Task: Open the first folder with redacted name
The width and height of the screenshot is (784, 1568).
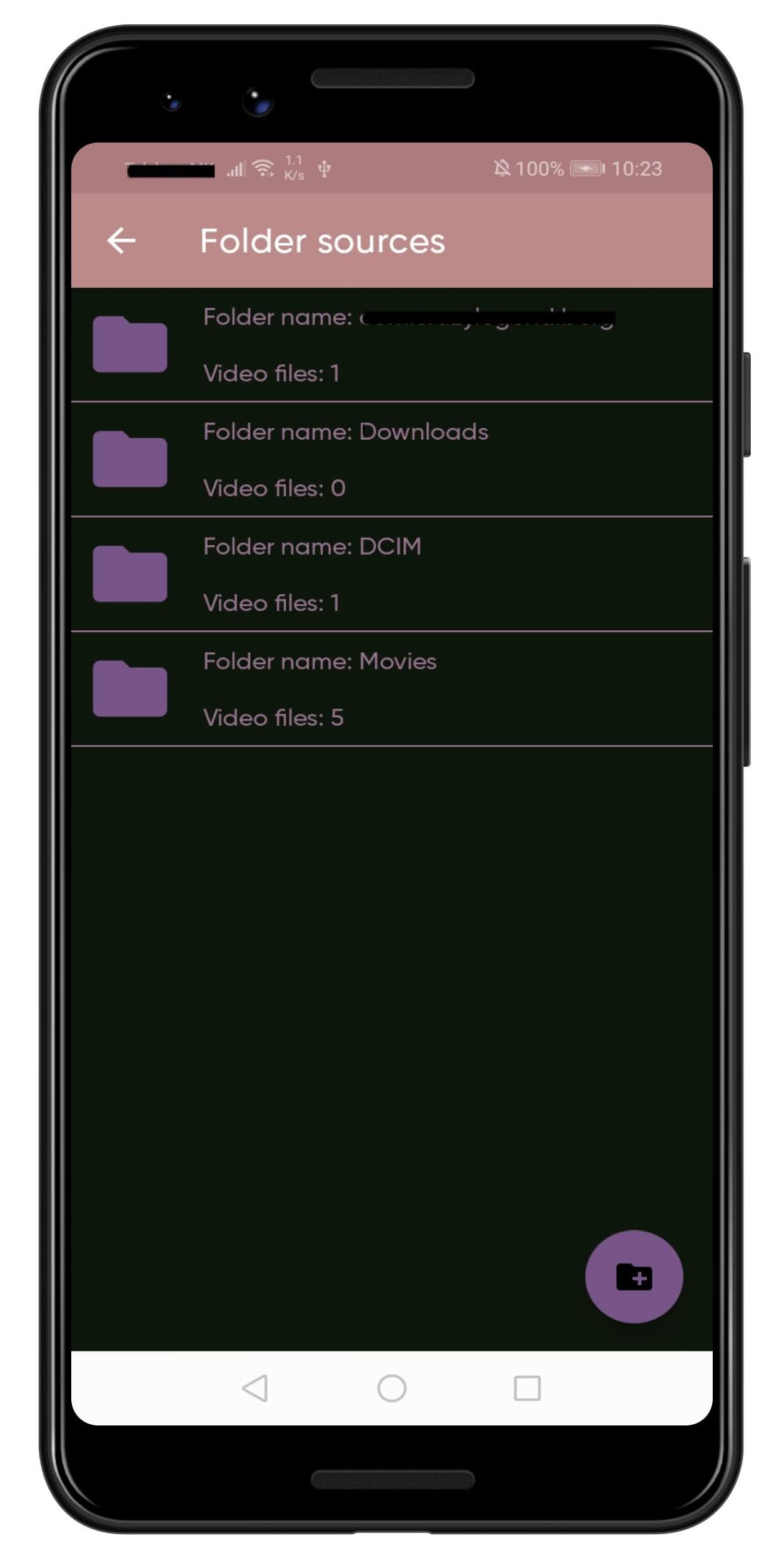Action: click(392, 344)
